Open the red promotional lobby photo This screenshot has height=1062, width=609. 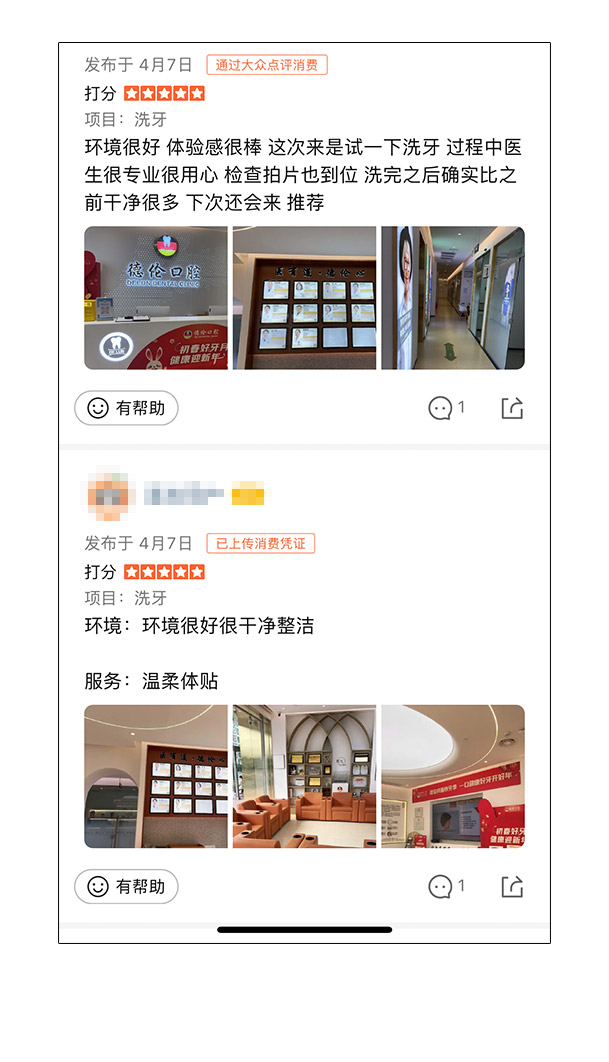coord(452,776)
